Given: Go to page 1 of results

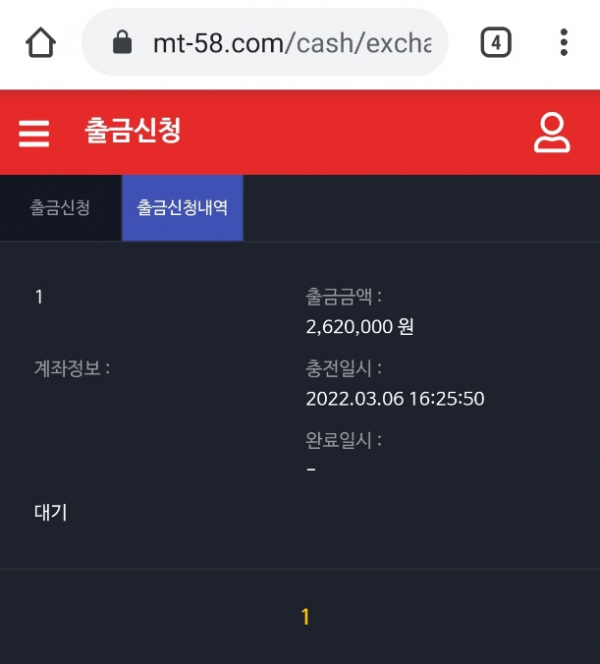Looking at the screenshot, I should [x=306, y=617].
